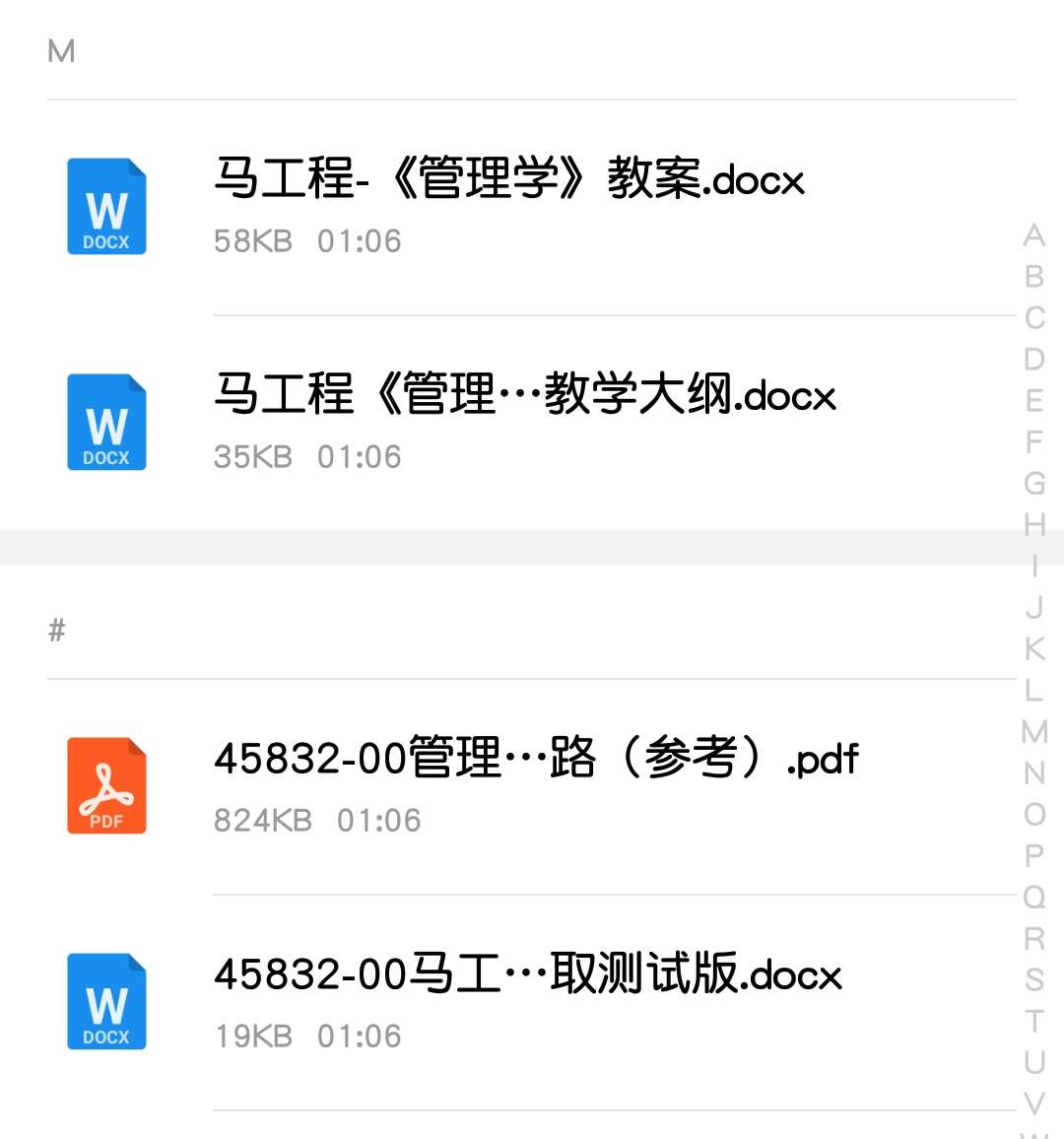Jump to letter A in index

[x=1033, y=235]
